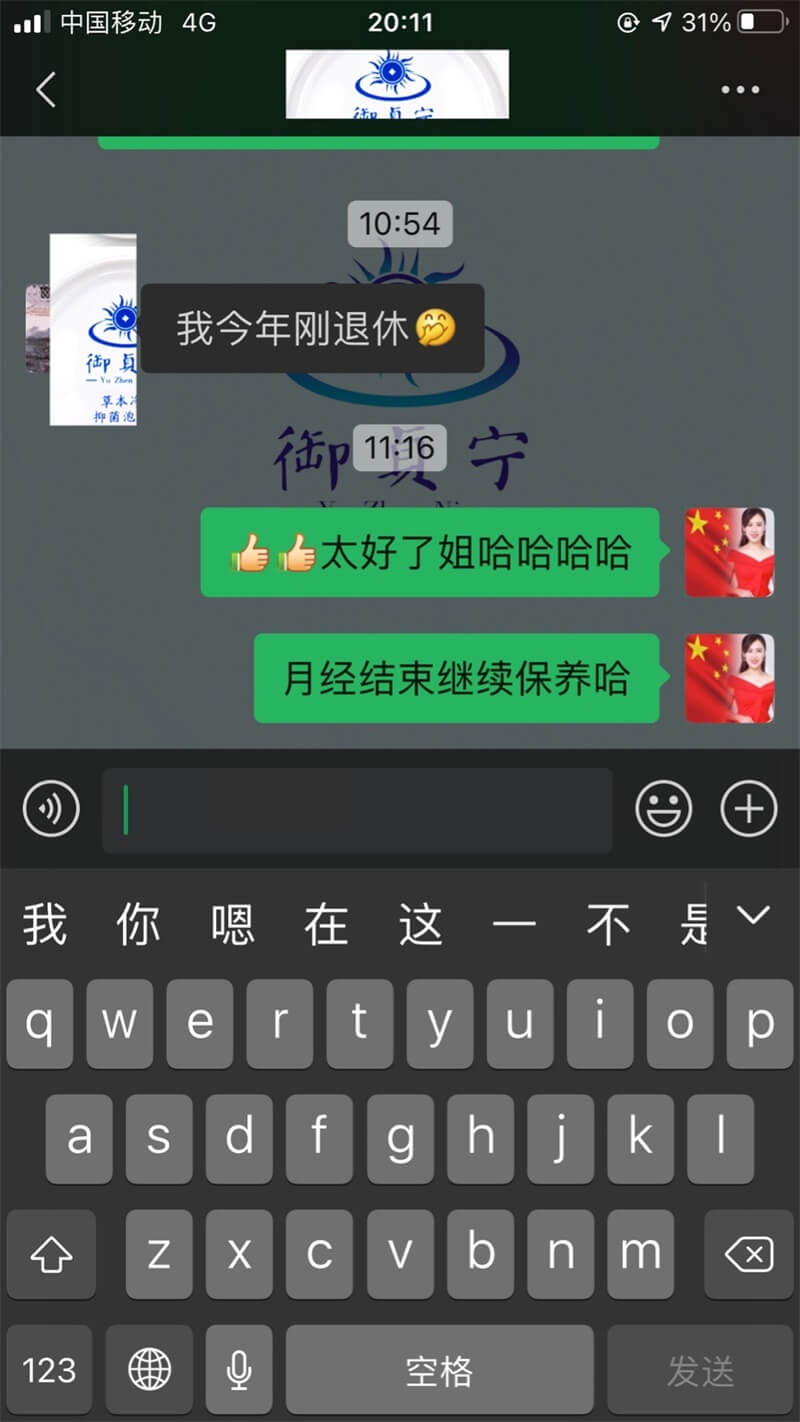Start dictation with the microphone key
Viewport: 800px width, 1422px height.
click(x=239, y=1369)
